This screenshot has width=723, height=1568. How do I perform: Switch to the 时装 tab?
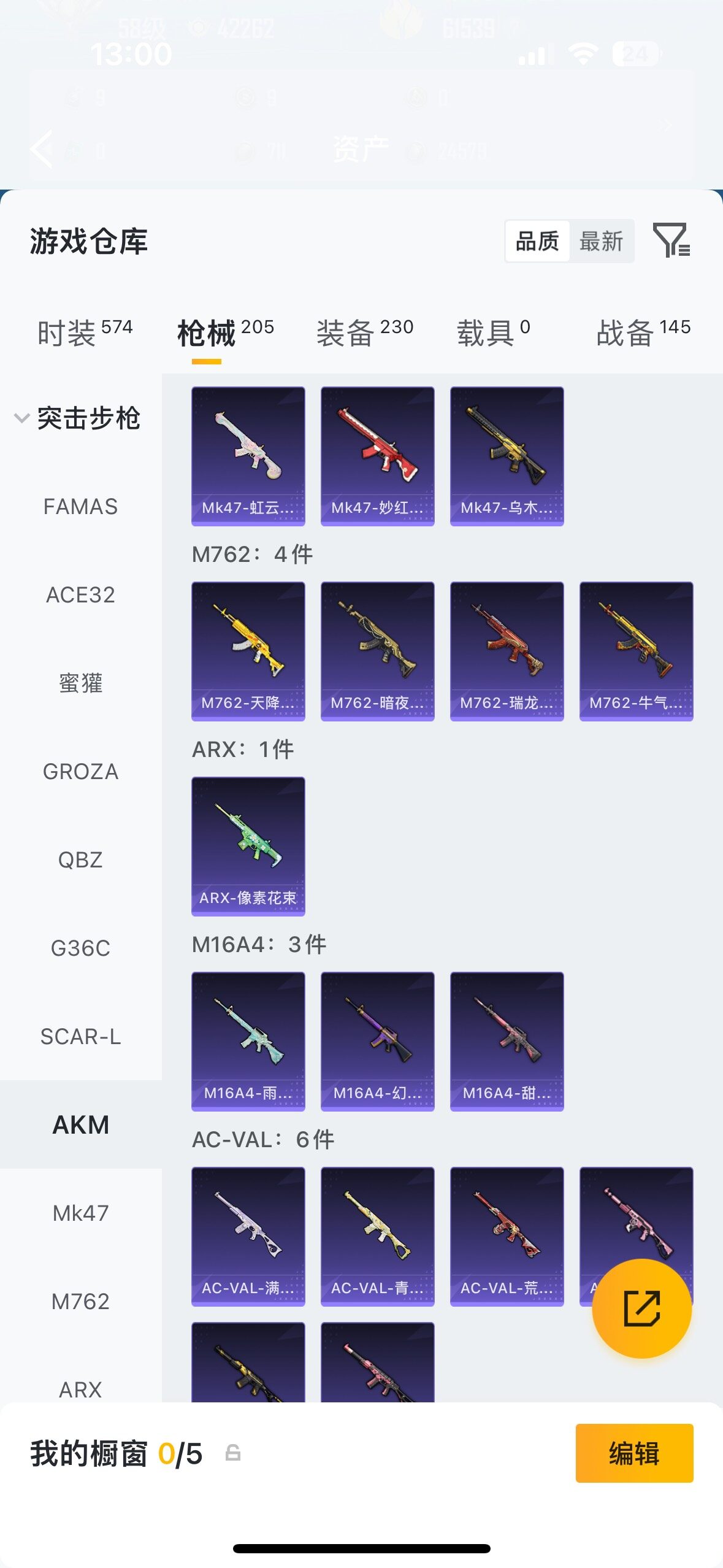coord(85,332)
